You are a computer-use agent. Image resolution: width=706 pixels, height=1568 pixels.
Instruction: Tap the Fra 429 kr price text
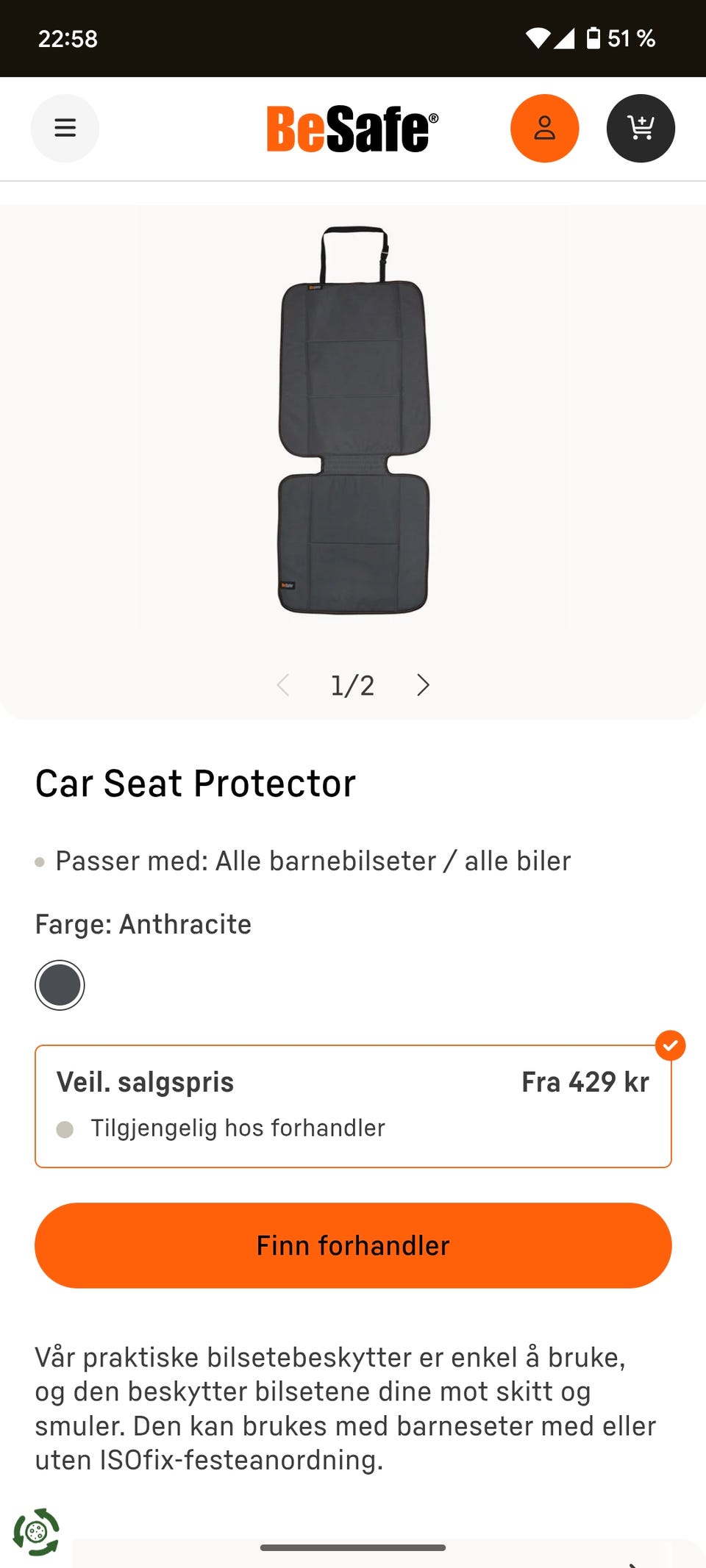click(585, 1081)
